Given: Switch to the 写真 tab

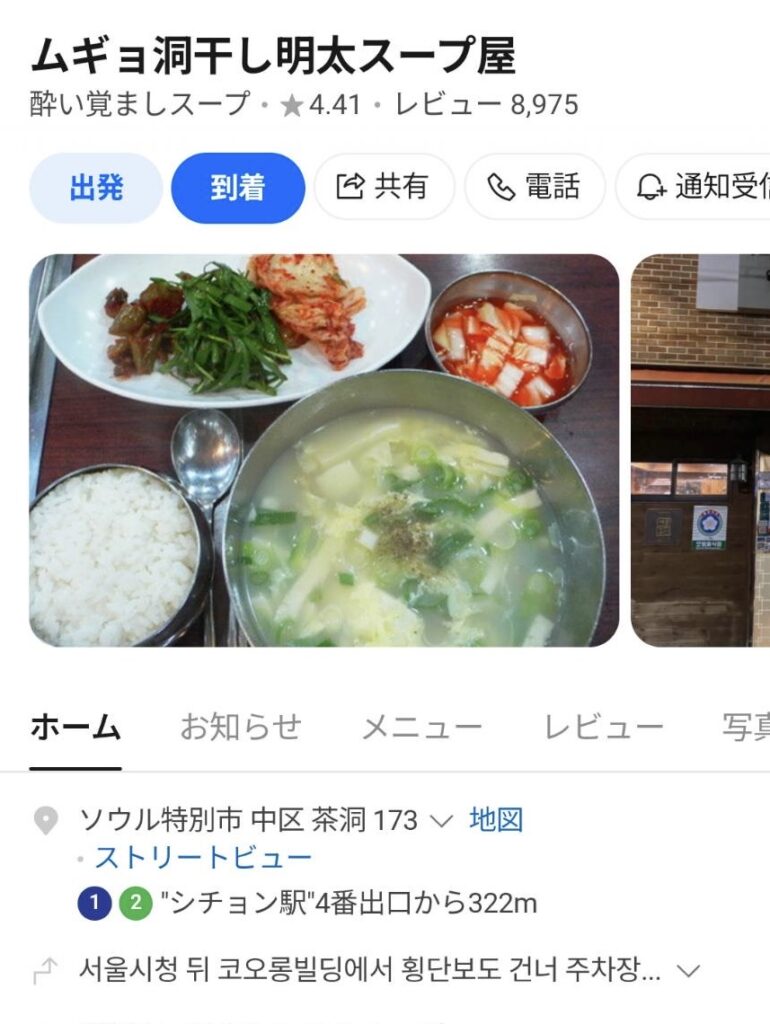Looking at the screenshot, I should 746,728.
